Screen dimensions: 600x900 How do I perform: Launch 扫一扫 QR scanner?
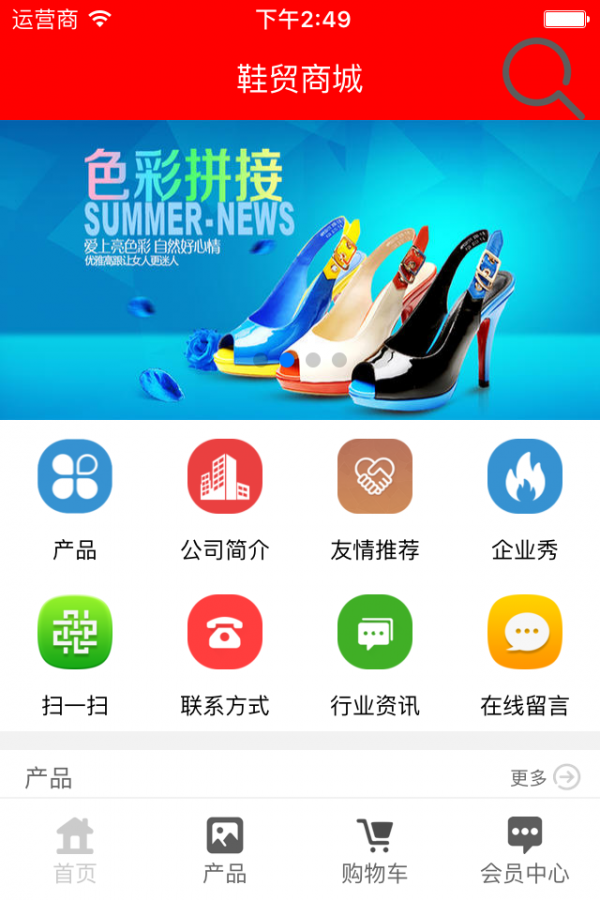75,633
